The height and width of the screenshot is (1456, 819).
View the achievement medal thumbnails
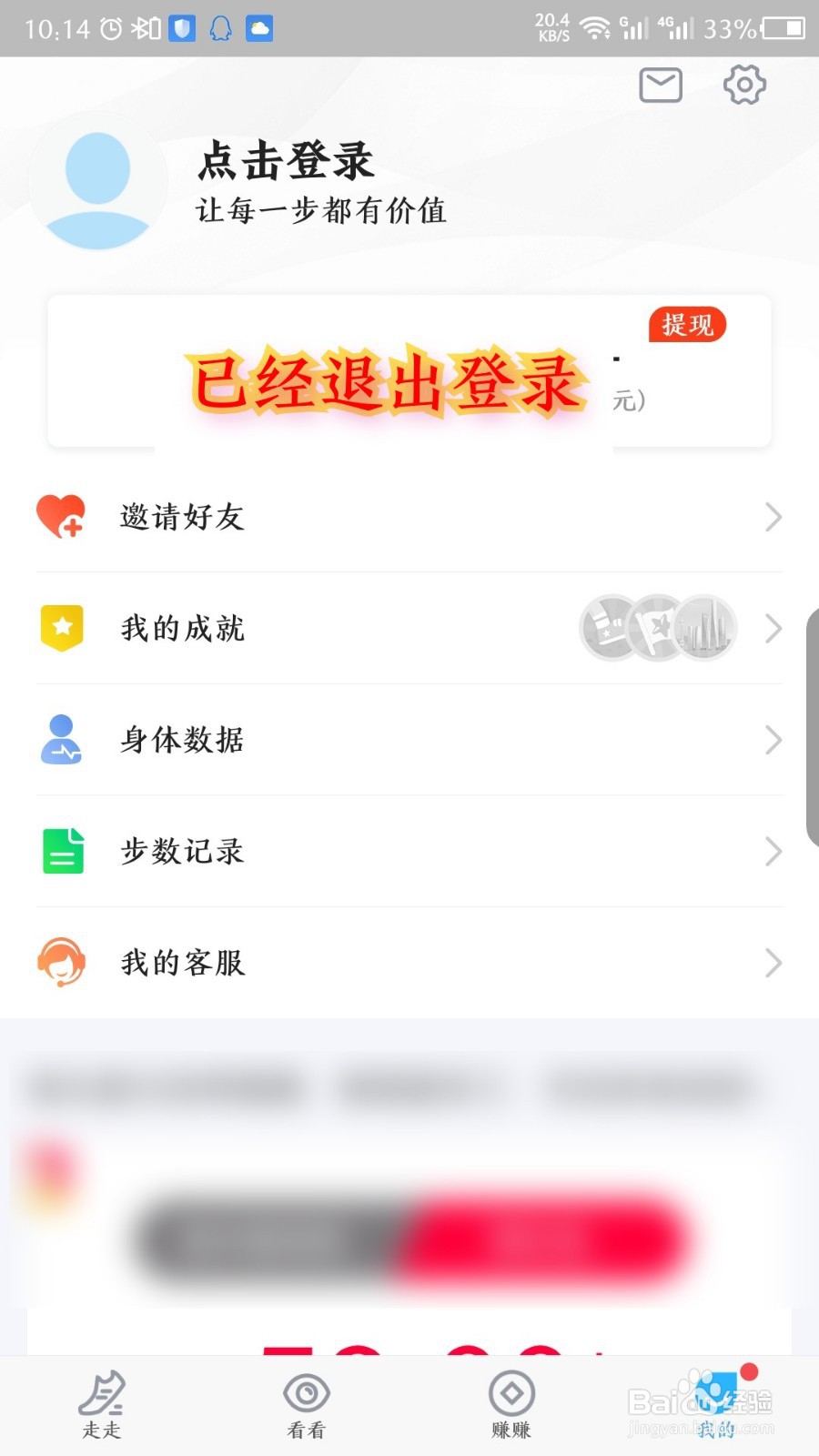coord(657,628)
